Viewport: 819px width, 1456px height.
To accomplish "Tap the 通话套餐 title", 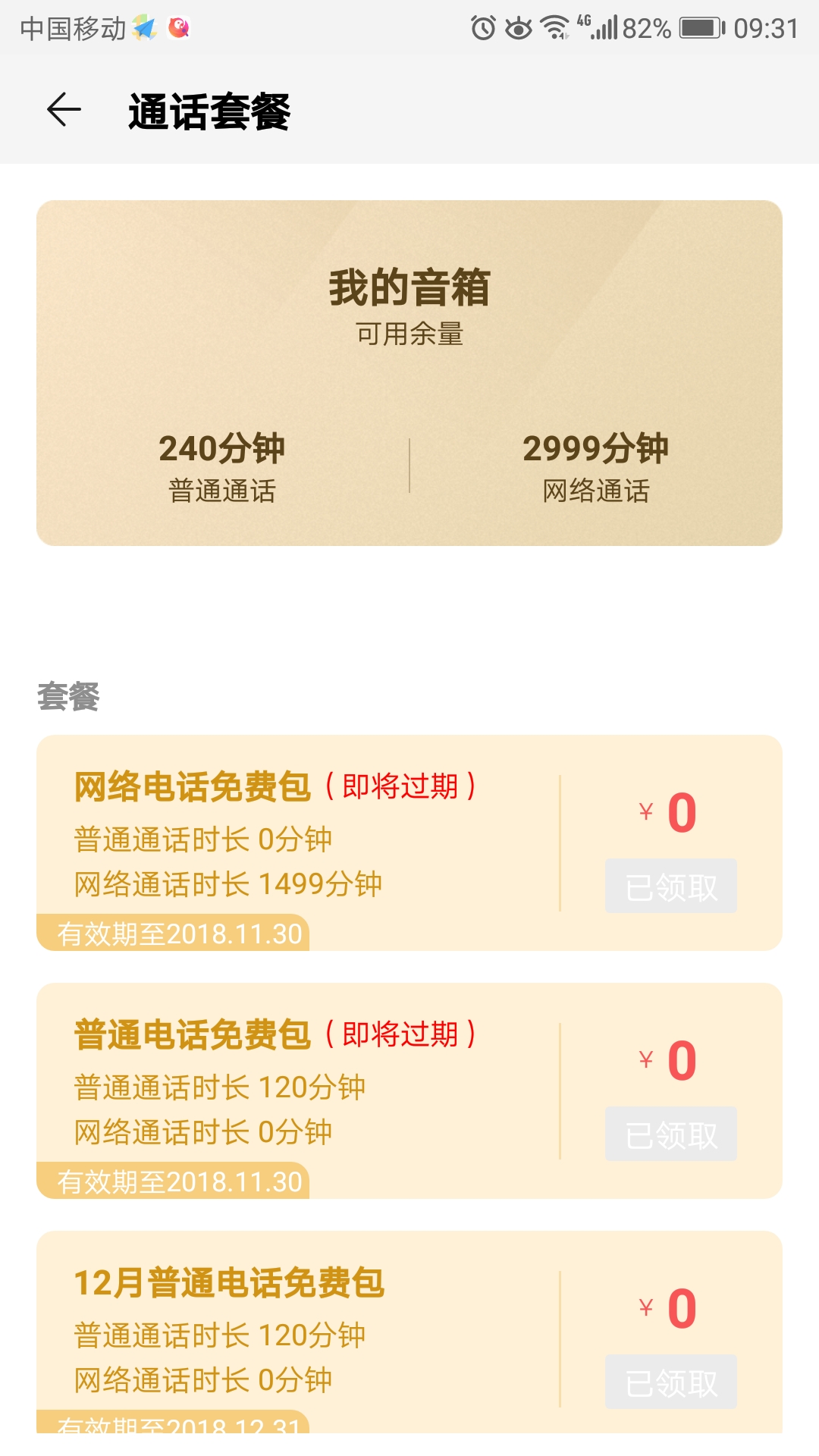I will click(210, 112).
